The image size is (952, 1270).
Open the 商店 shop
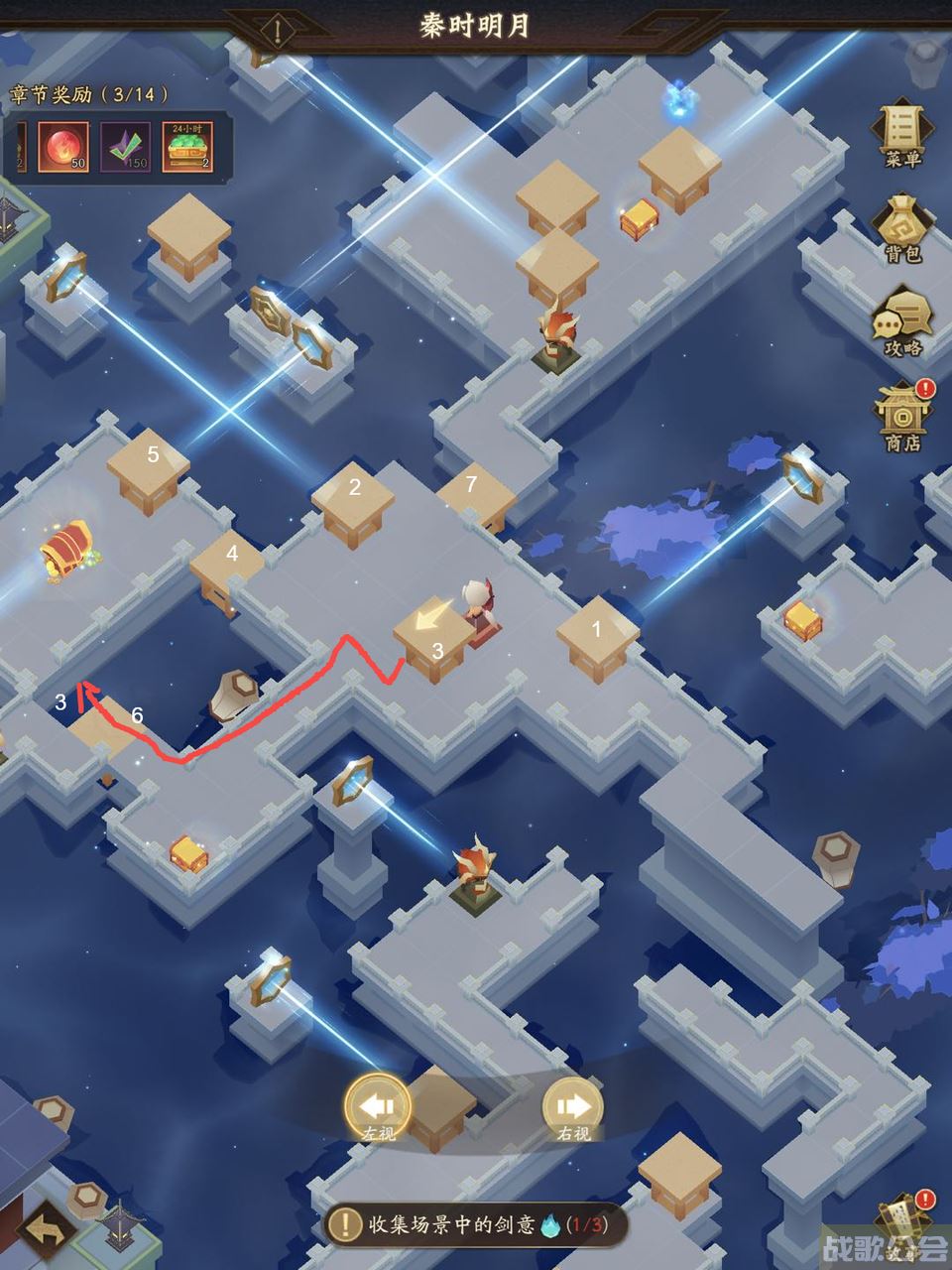[x=900, y=417]
